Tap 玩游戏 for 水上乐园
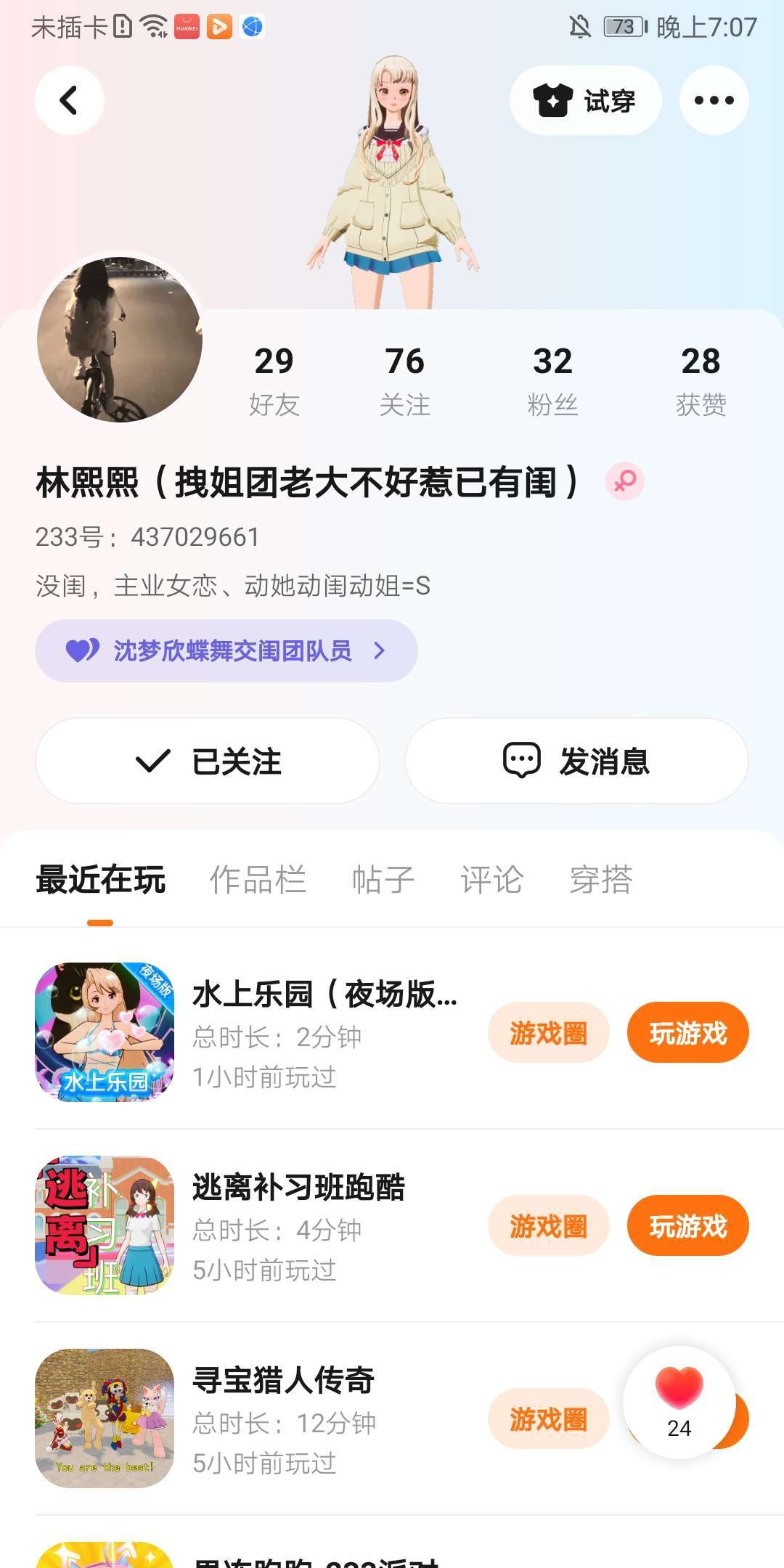 tap(687, 1033)
